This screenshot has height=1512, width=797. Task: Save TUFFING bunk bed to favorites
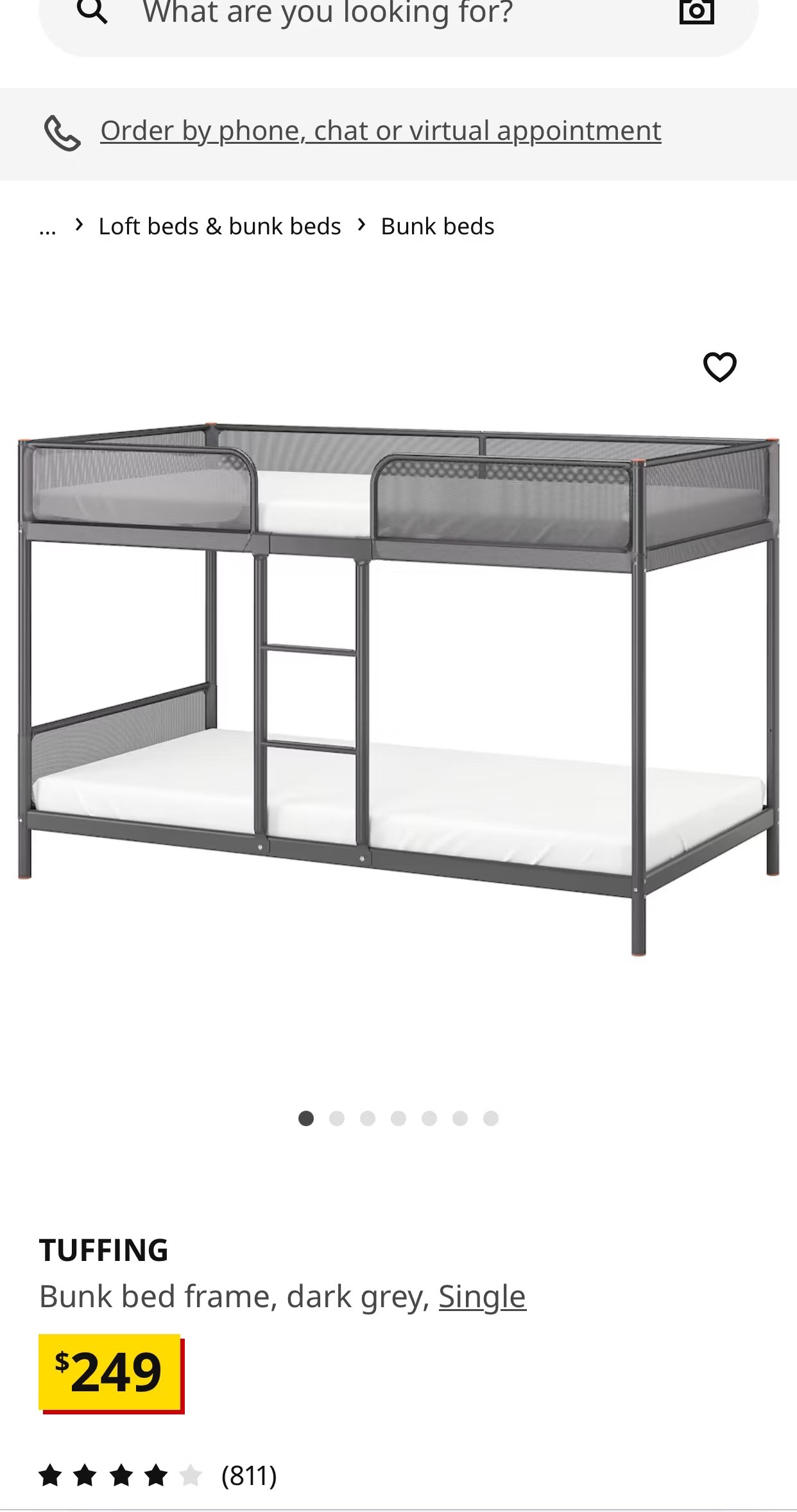coord(719,367)
